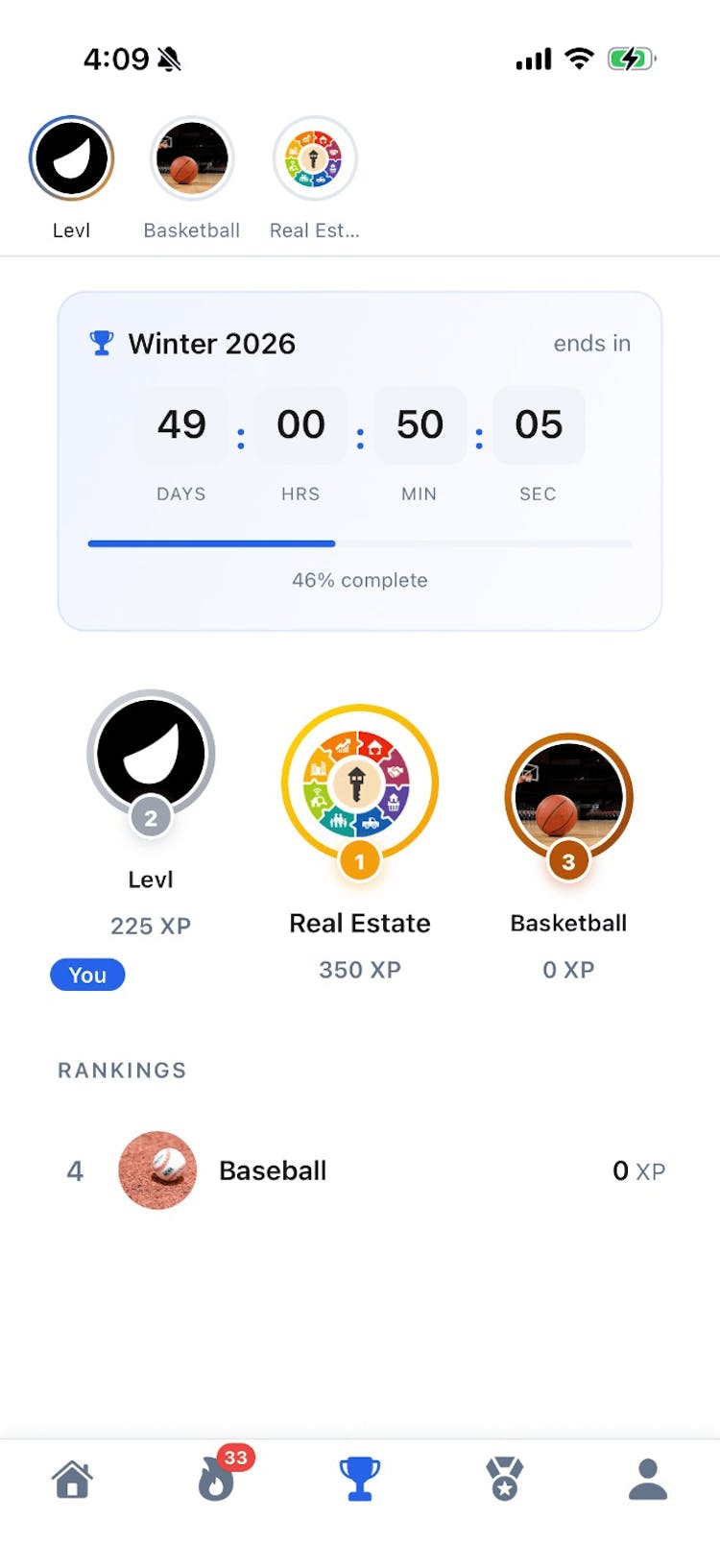Screen dimensions: 720x1568
Task: Open the streak flame tab with 33 badge
Action: [x=216, y=1479]
